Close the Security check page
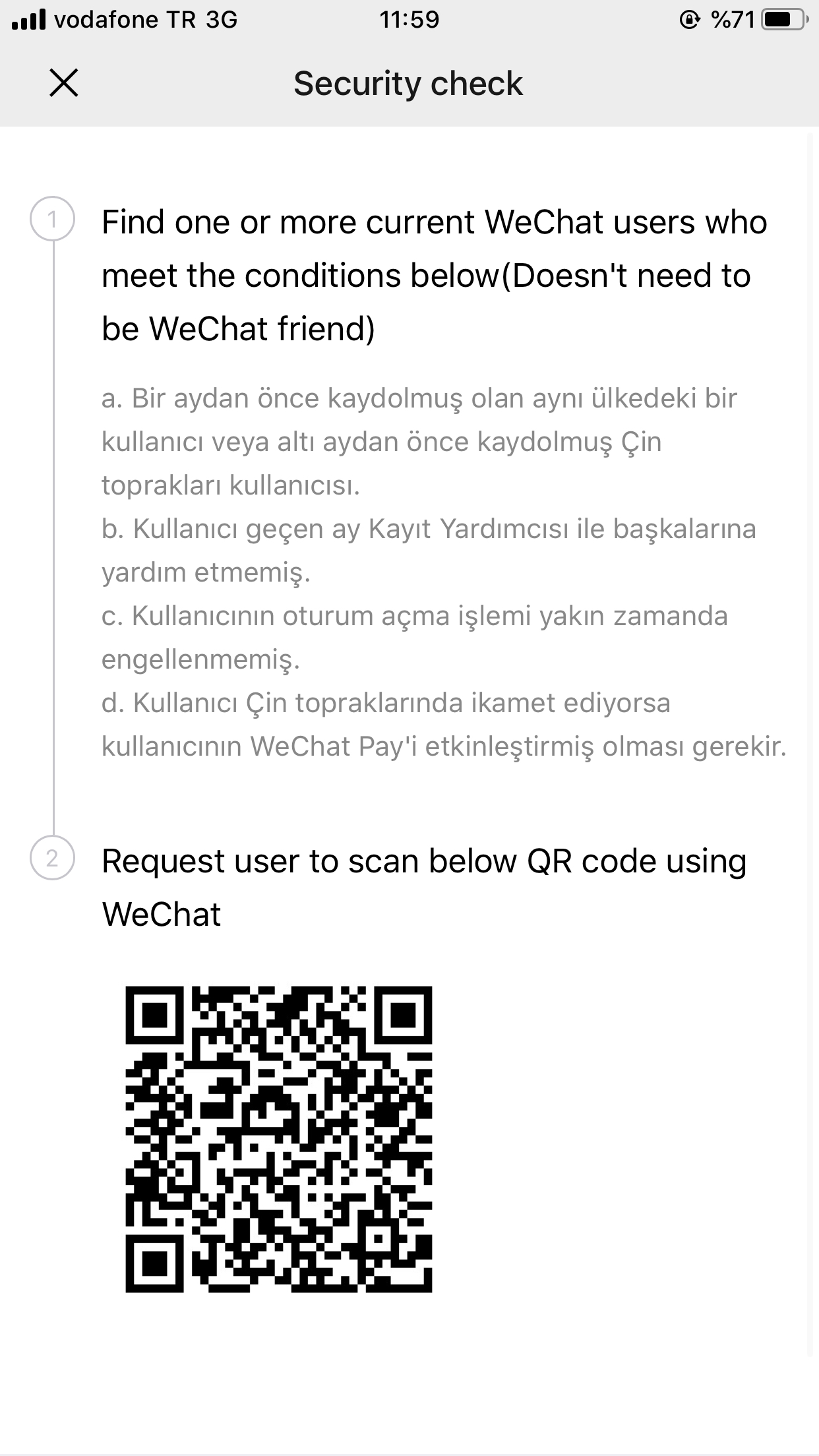Viewport: 819px width, 1456px height. pos(64,83)
